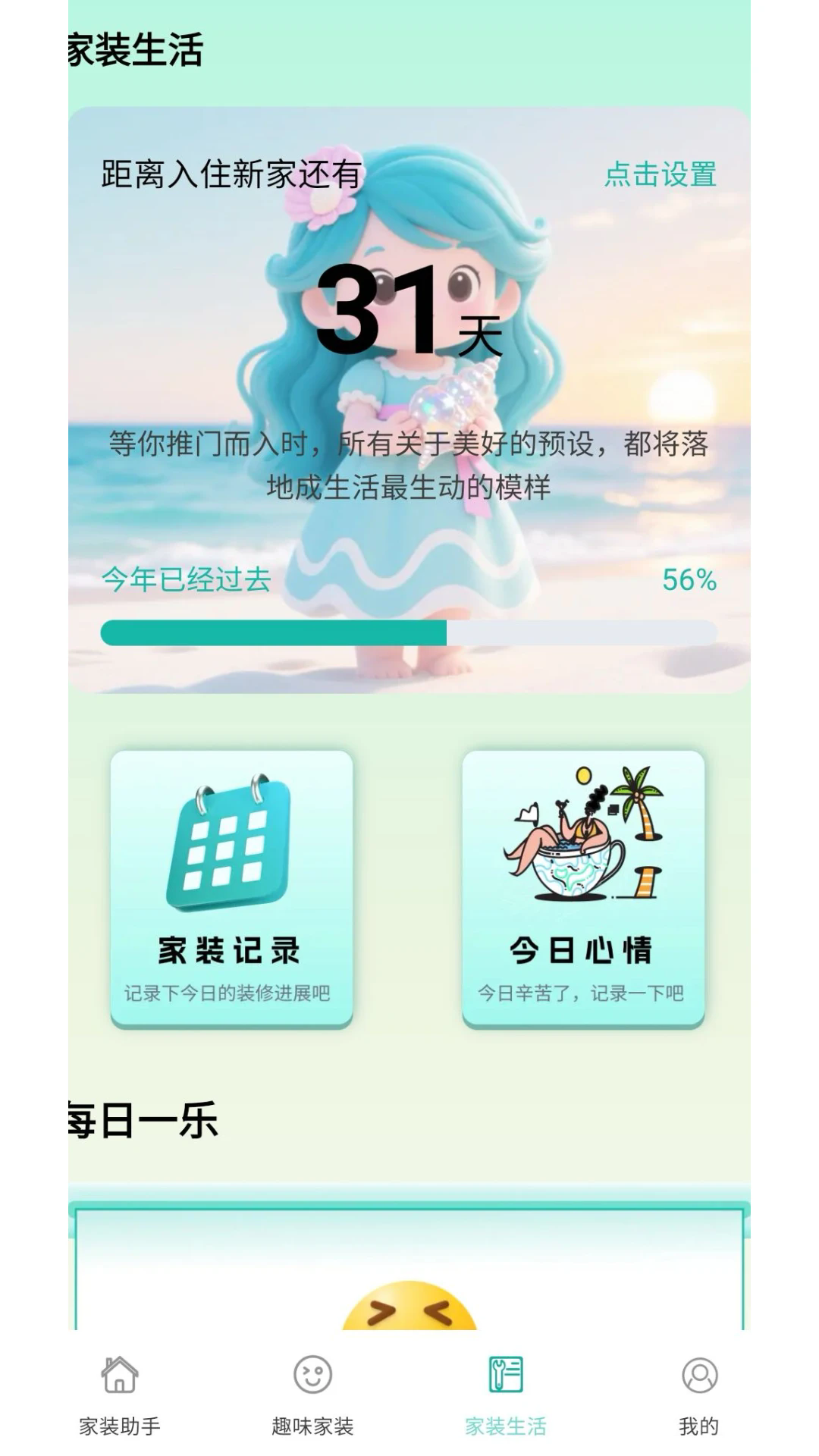Open the 家装记录 card
The width and height of the screenshot is (819, 1456).
click(231, 888)
